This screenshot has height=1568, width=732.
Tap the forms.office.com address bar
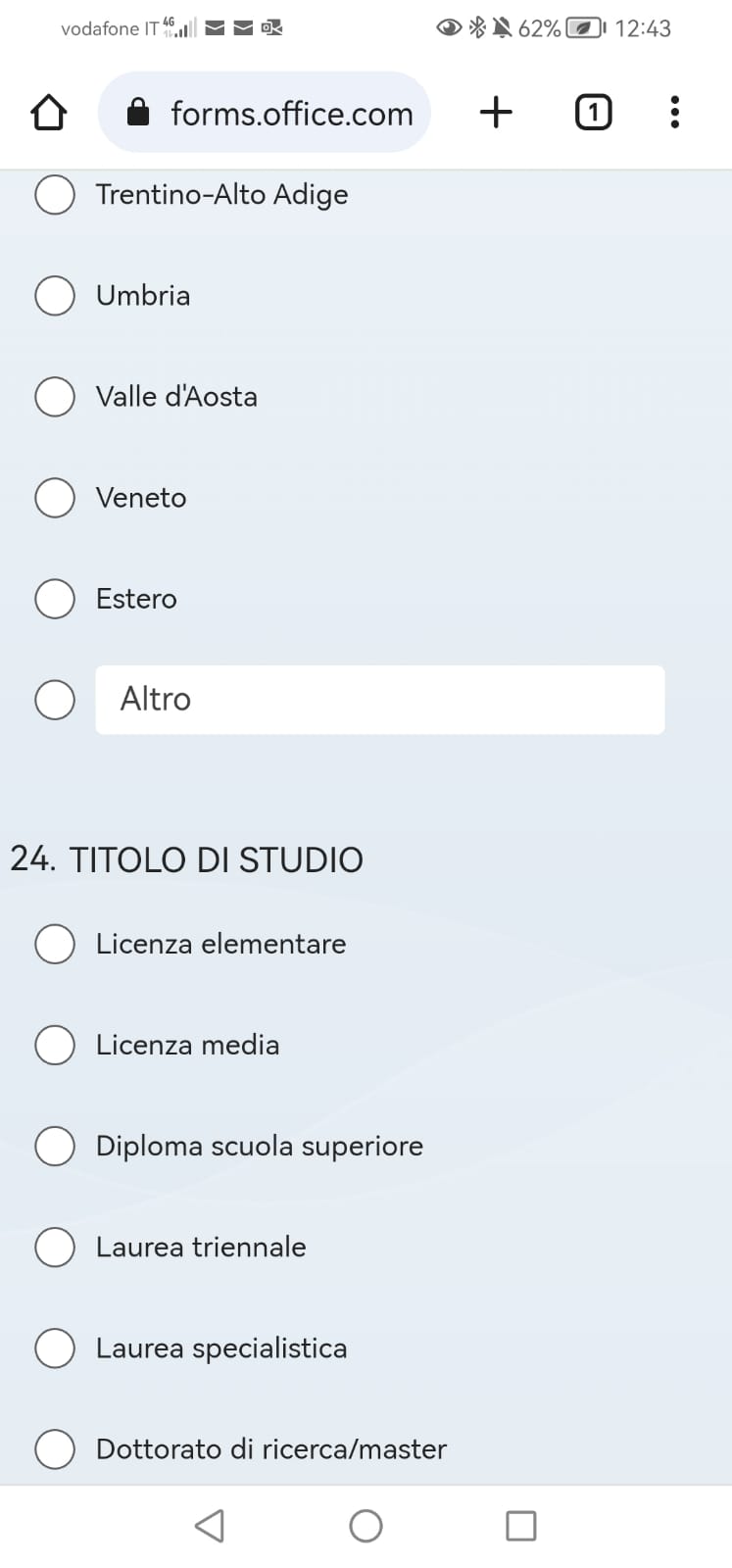[x=265, y=113]
